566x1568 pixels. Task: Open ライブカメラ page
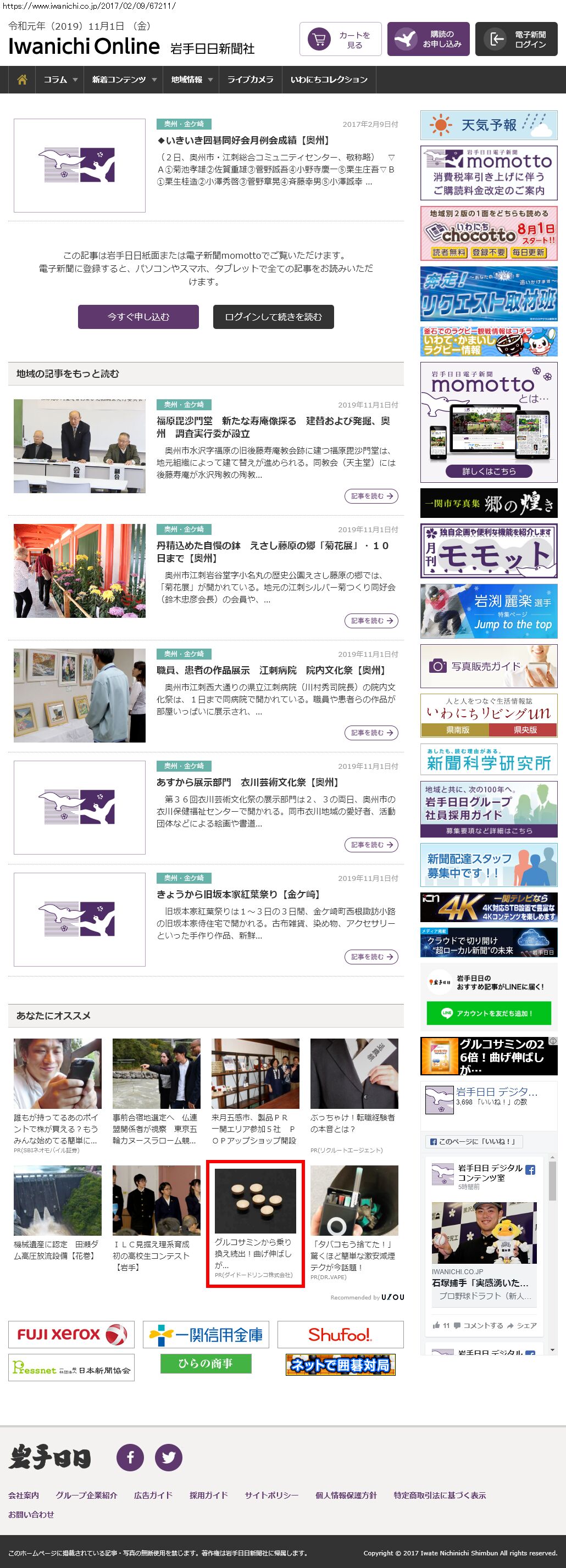pyautogui.click(x=250, y=80)
